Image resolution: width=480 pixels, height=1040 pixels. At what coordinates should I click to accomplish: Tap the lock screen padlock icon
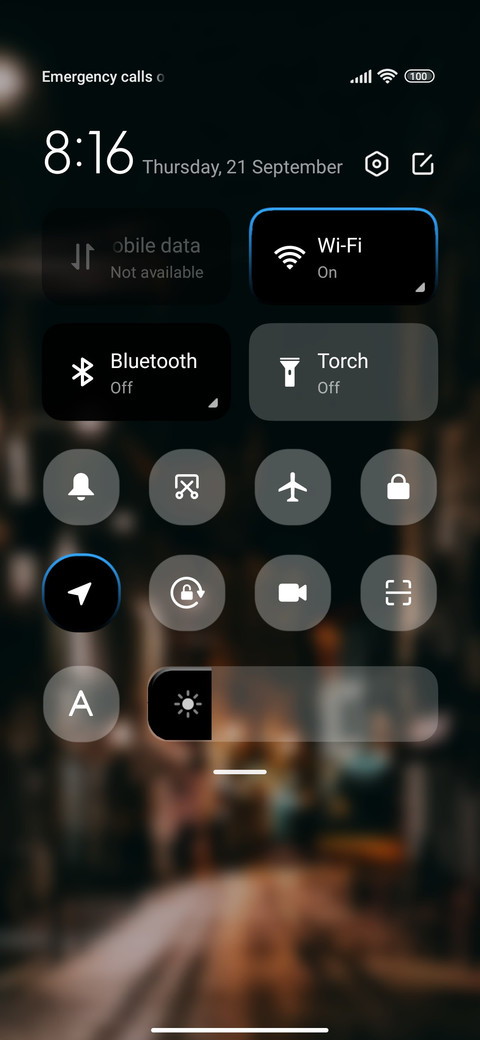[398, 488]
